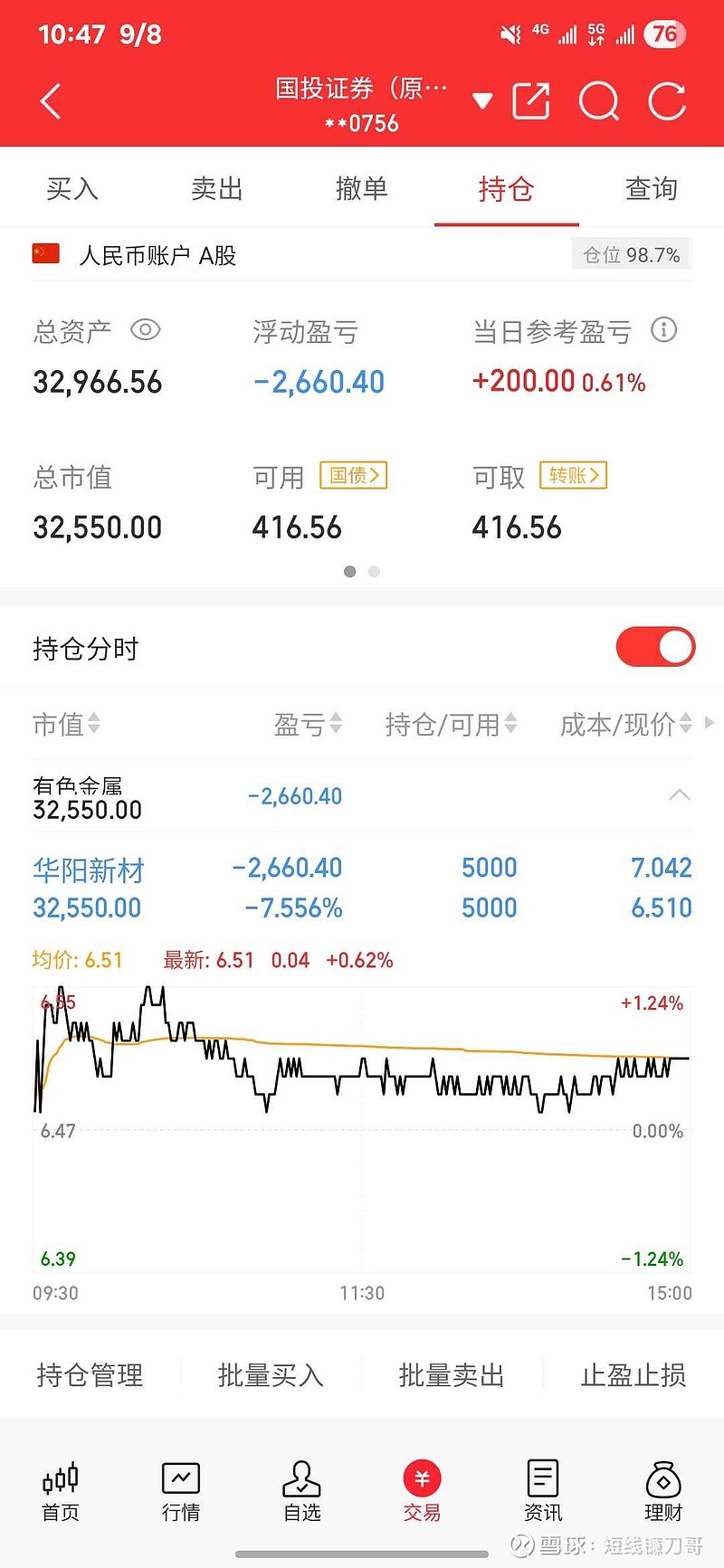Refresh the holdings data
Viewport: 724px width, 1568px height.
(667, 101)
